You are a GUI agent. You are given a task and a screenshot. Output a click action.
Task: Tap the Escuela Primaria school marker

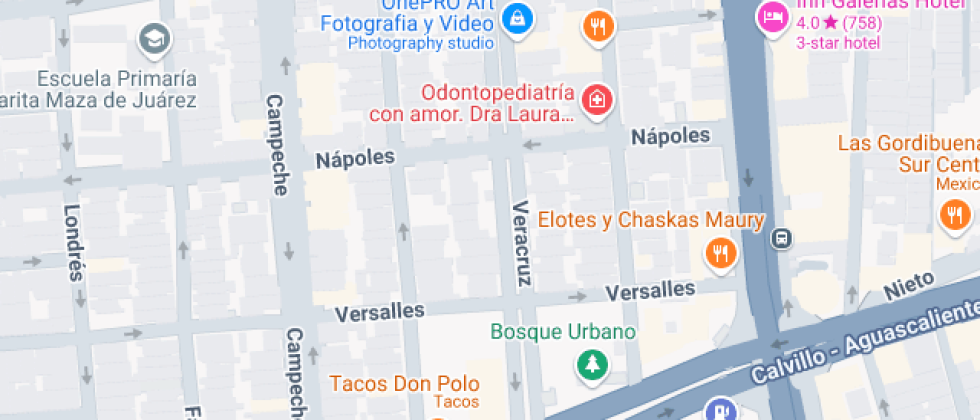[155, 40]
